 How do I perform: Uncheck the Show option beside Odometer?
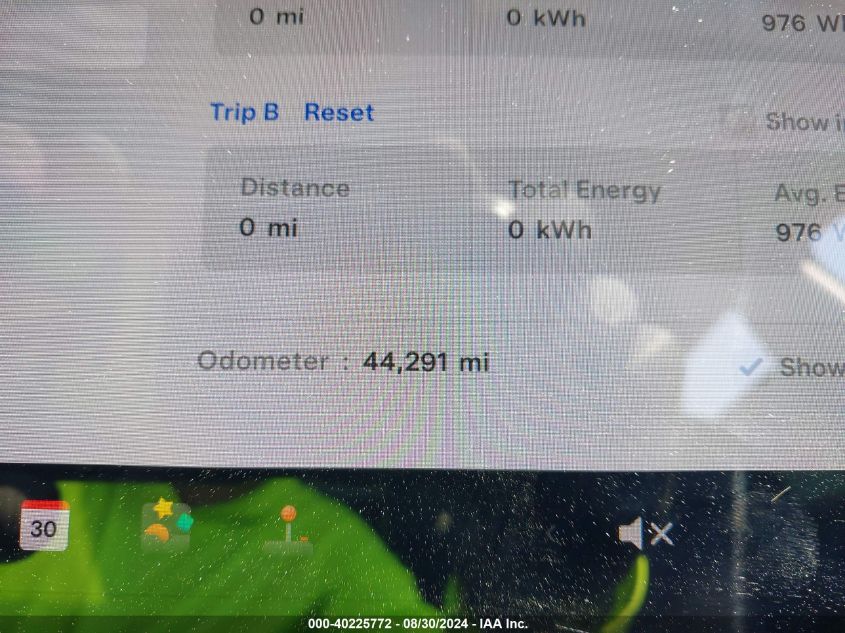coord(751,367)
